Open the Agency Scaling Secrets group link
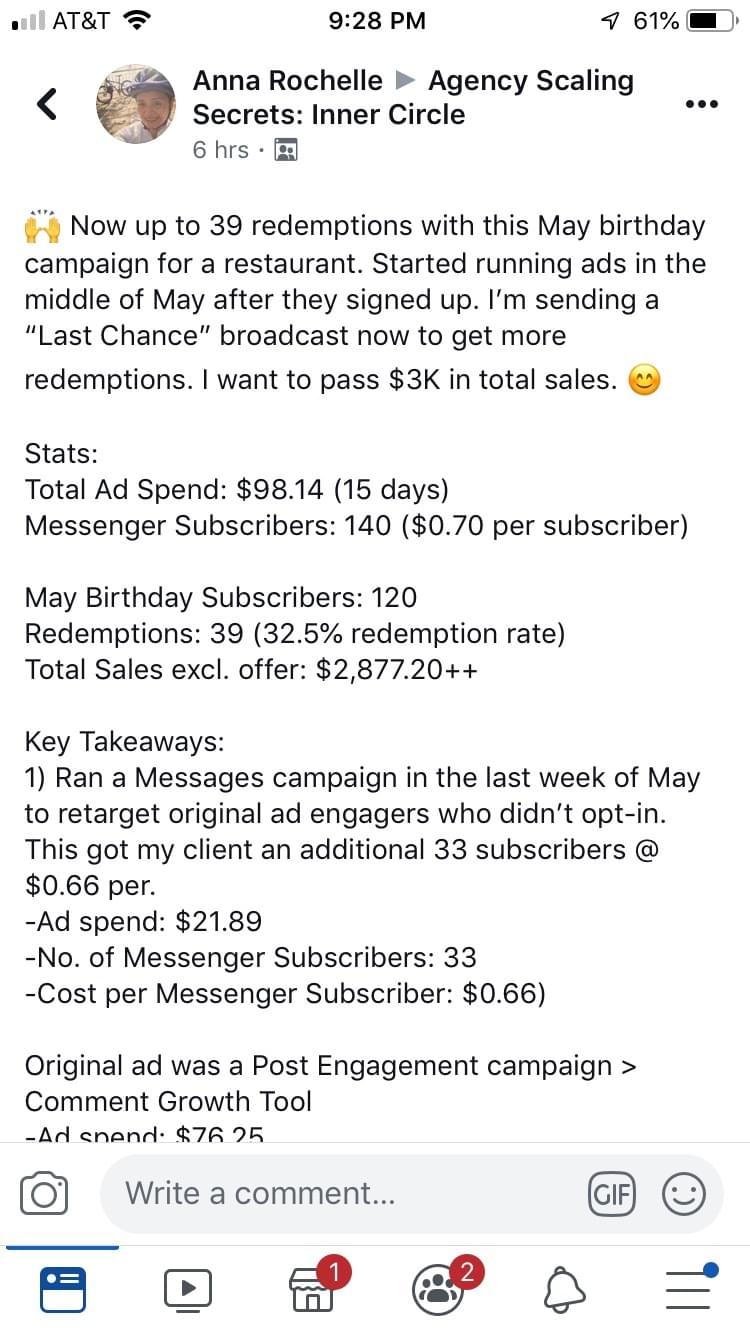Viewport: 750px width, 1334px height. pos(413,97)
